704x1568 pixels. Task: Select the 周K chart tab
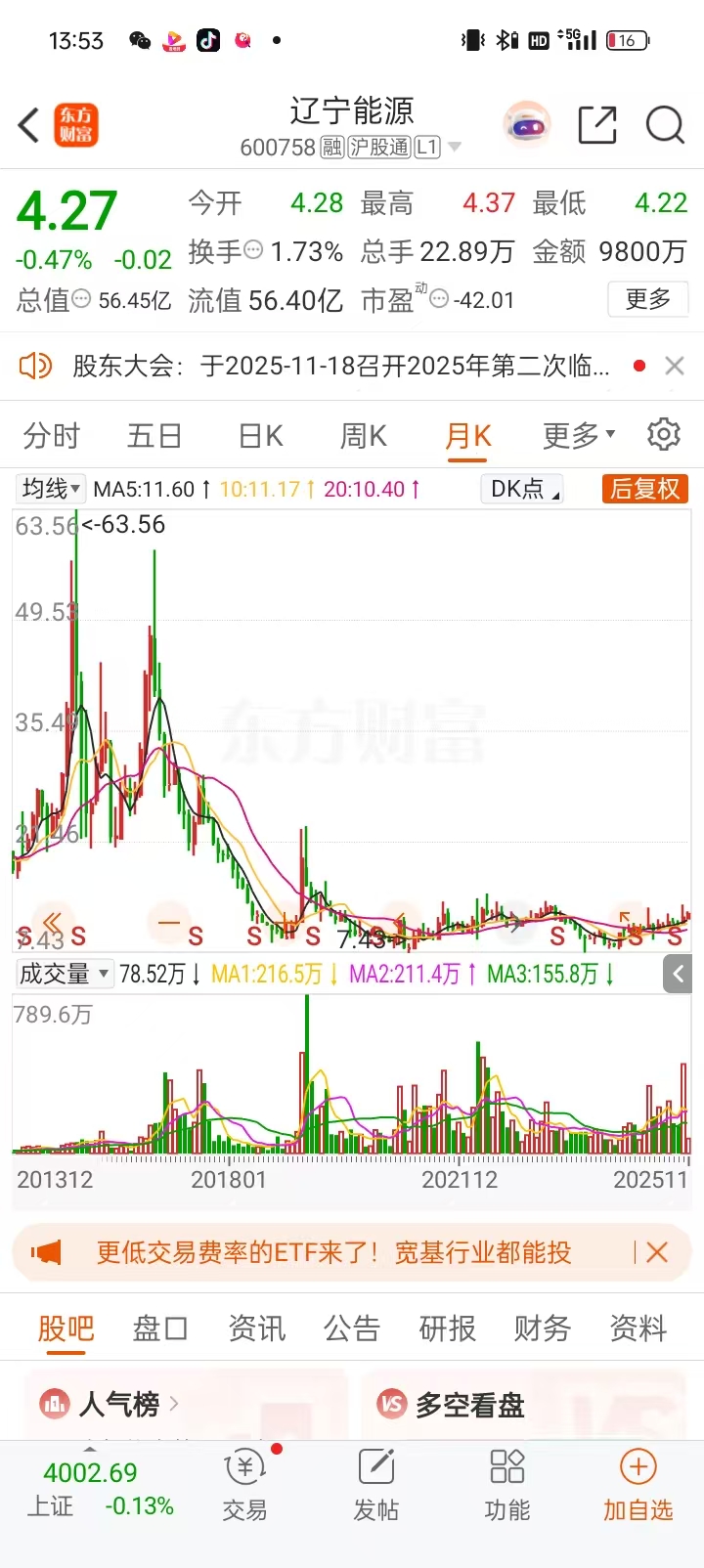363,436
